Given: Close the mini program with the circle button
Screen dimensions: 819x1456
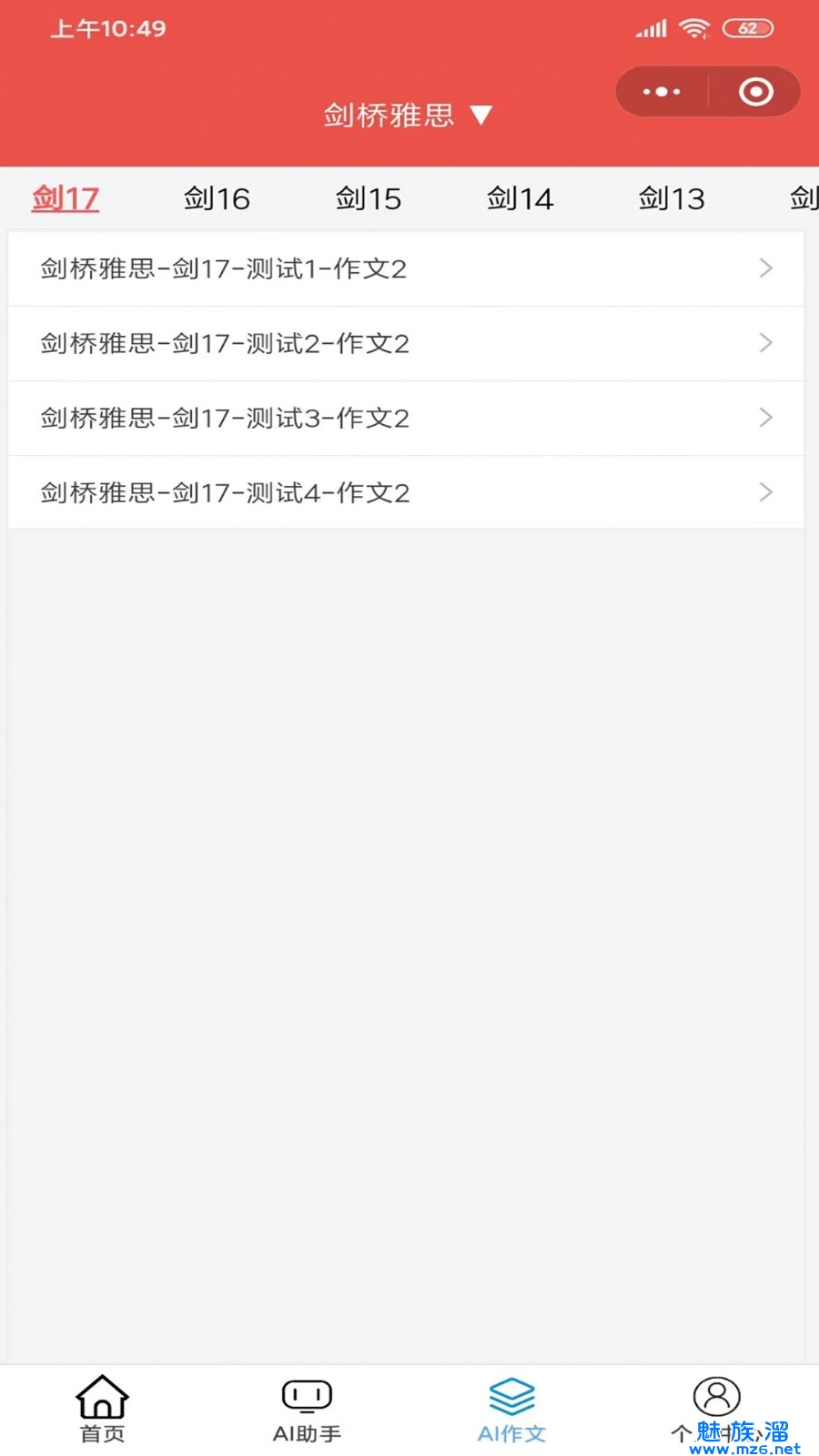Looking at the screenshot, I should click(755, 92).
